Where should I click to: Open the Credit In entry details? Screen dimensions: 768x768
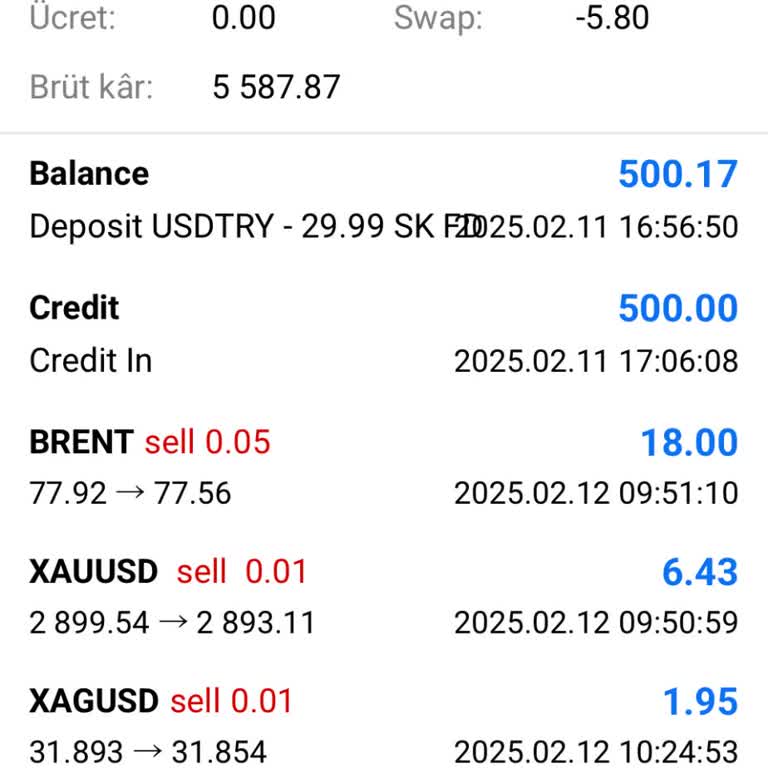pos(384,334)
